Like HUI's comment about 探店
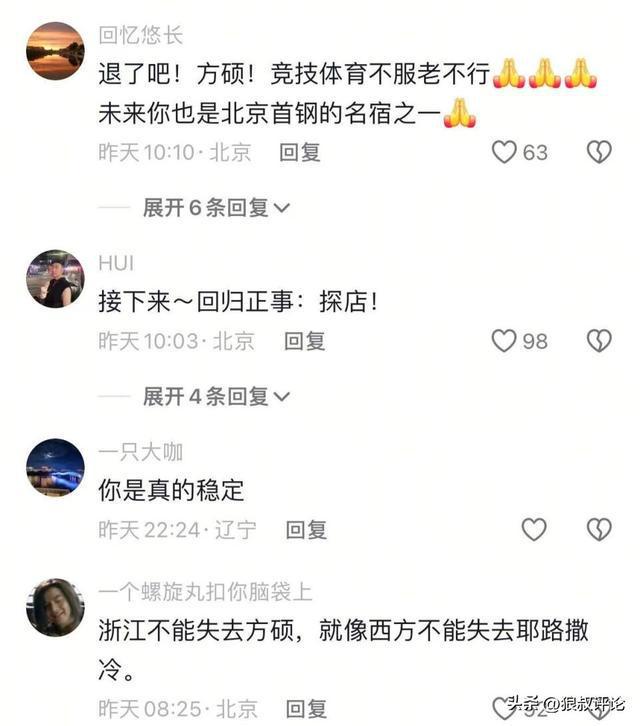Viewport: 640px width, 726px height. [x=504, y=341]
